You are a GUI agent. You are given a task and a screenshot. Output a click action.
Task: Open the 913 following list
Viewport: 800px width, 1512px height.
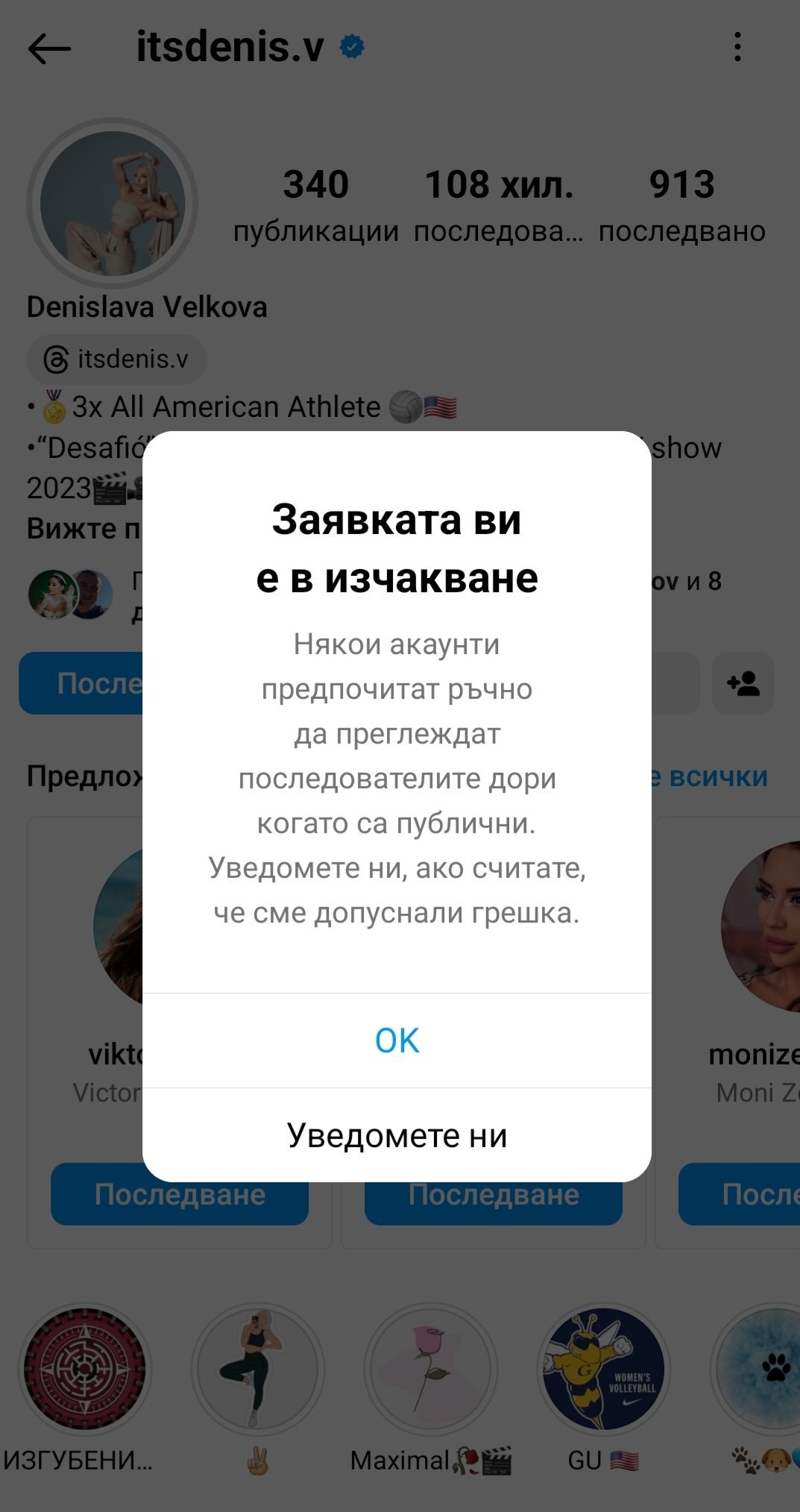click(x=681, y=204)
